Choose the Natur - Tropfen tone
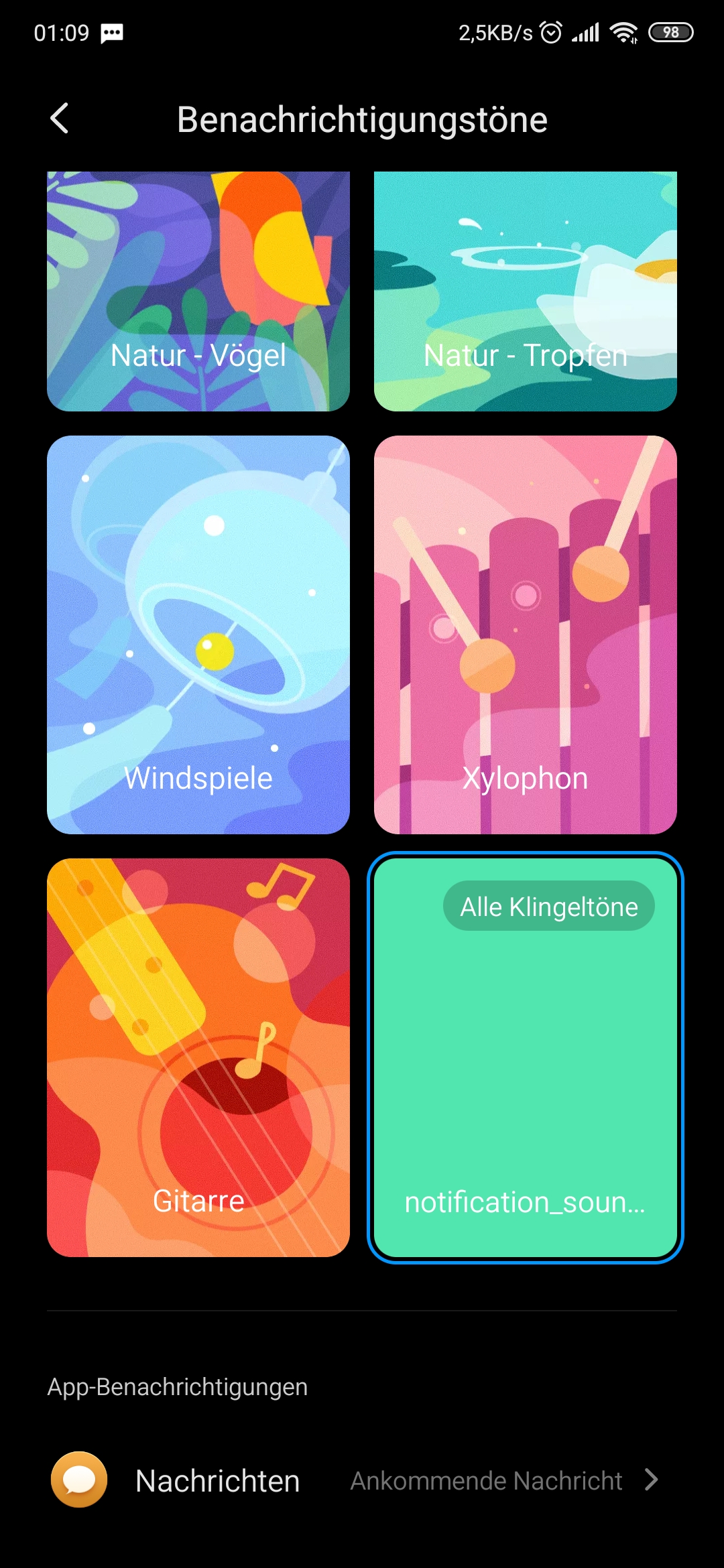724x1568 pixels. [x=525, y=291]
